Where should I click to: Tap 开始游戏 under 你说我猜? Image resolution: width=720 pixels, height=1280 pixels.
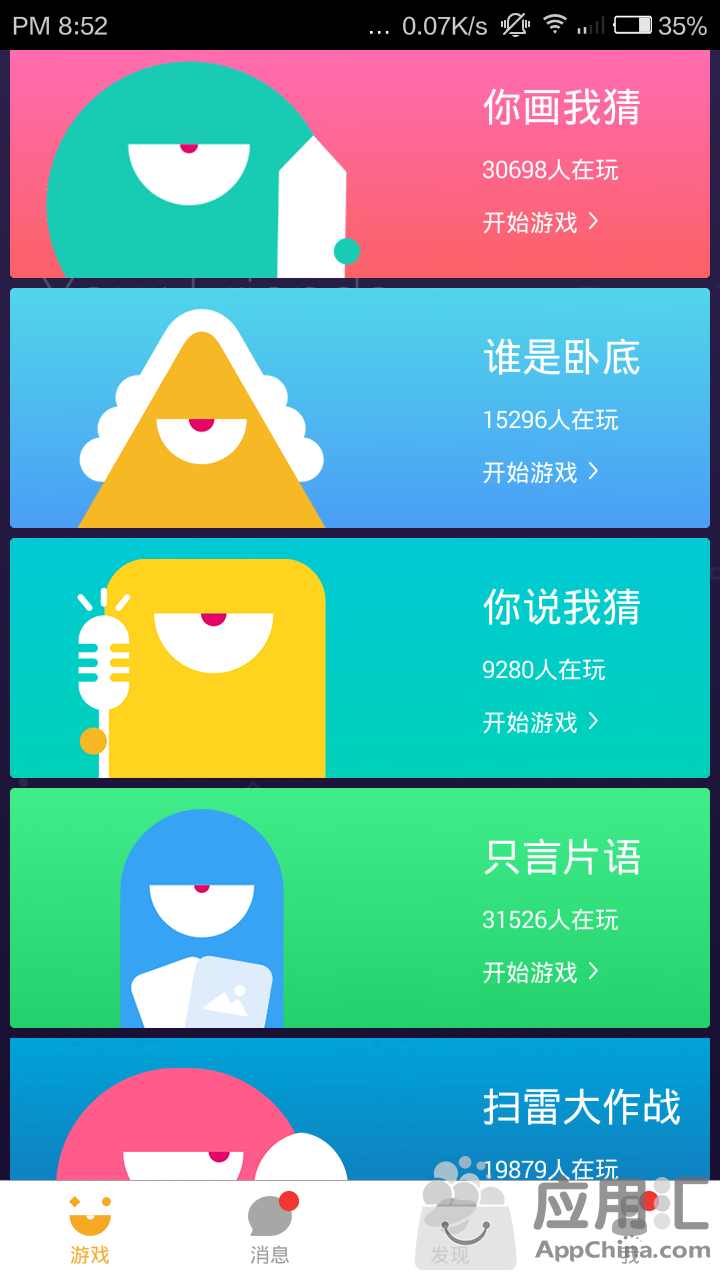541,722
